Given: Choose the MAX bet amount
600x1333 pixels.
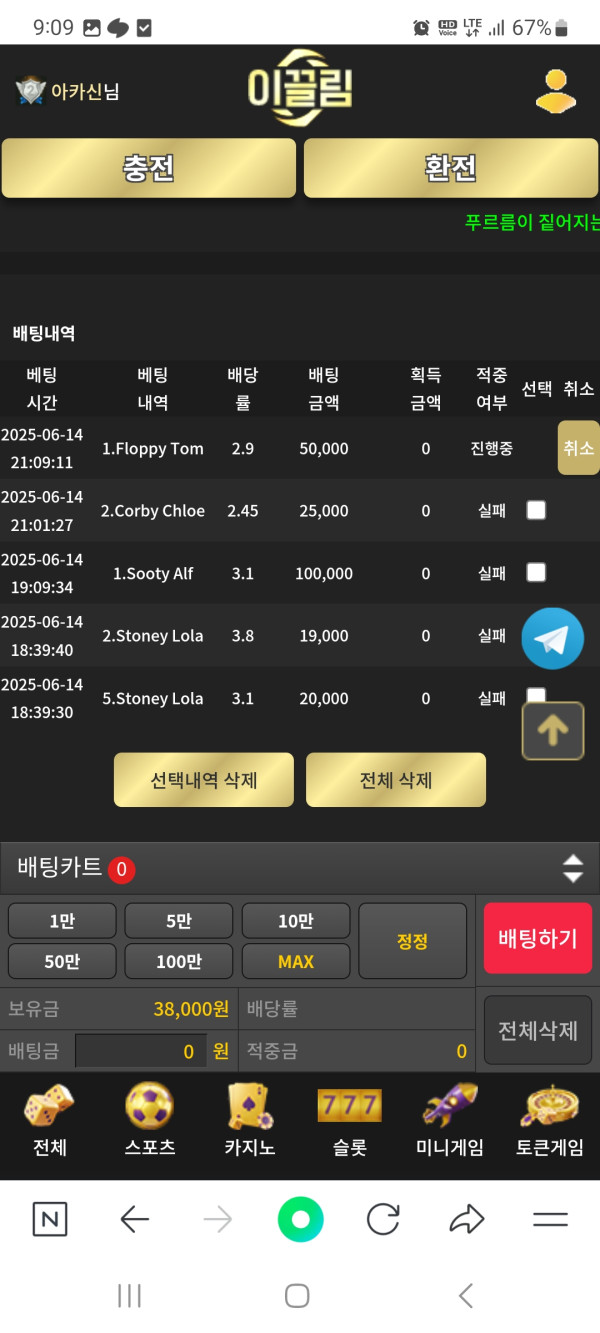Looking at the screenshot, I should [x=296, y=961].
